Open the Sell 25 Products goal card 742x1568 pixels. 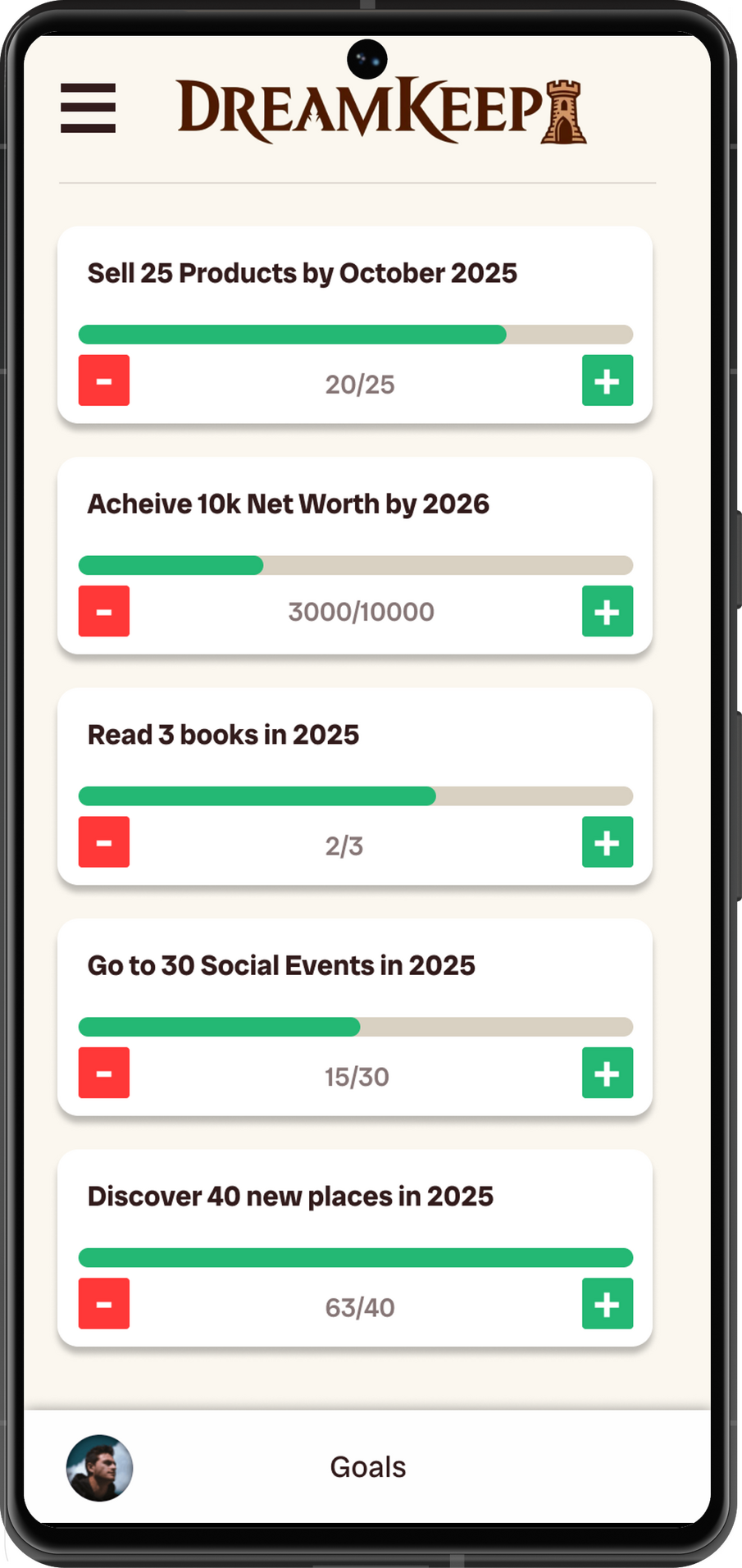click(x=302, y=273)
